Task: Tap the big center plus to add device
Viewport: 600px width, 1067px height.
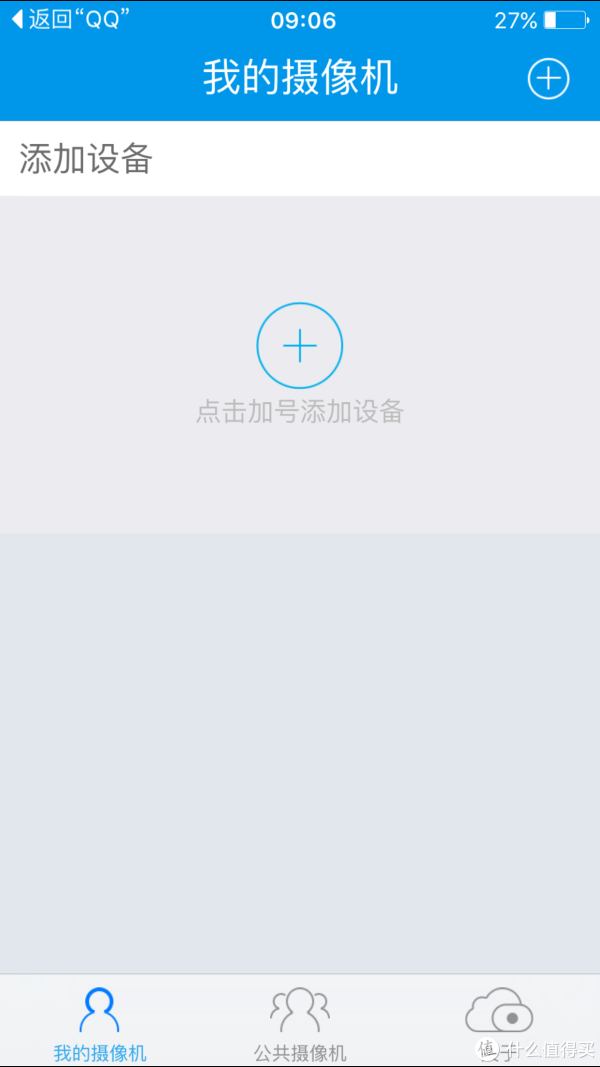Action: pos(299,346)
